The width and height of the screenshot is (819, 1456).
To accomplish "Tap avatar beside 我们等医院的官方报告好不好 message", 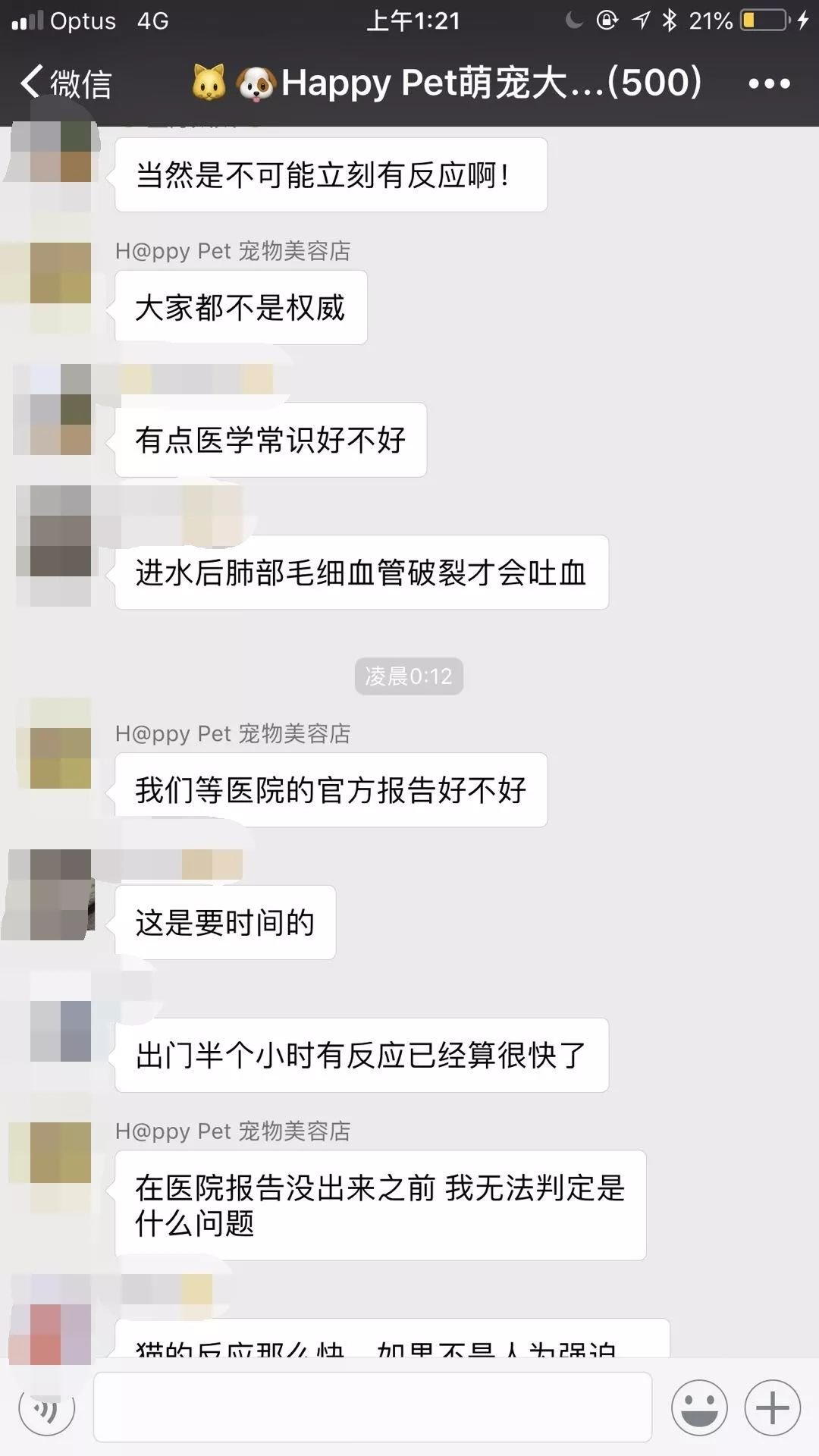I will (x=59, y=757).
